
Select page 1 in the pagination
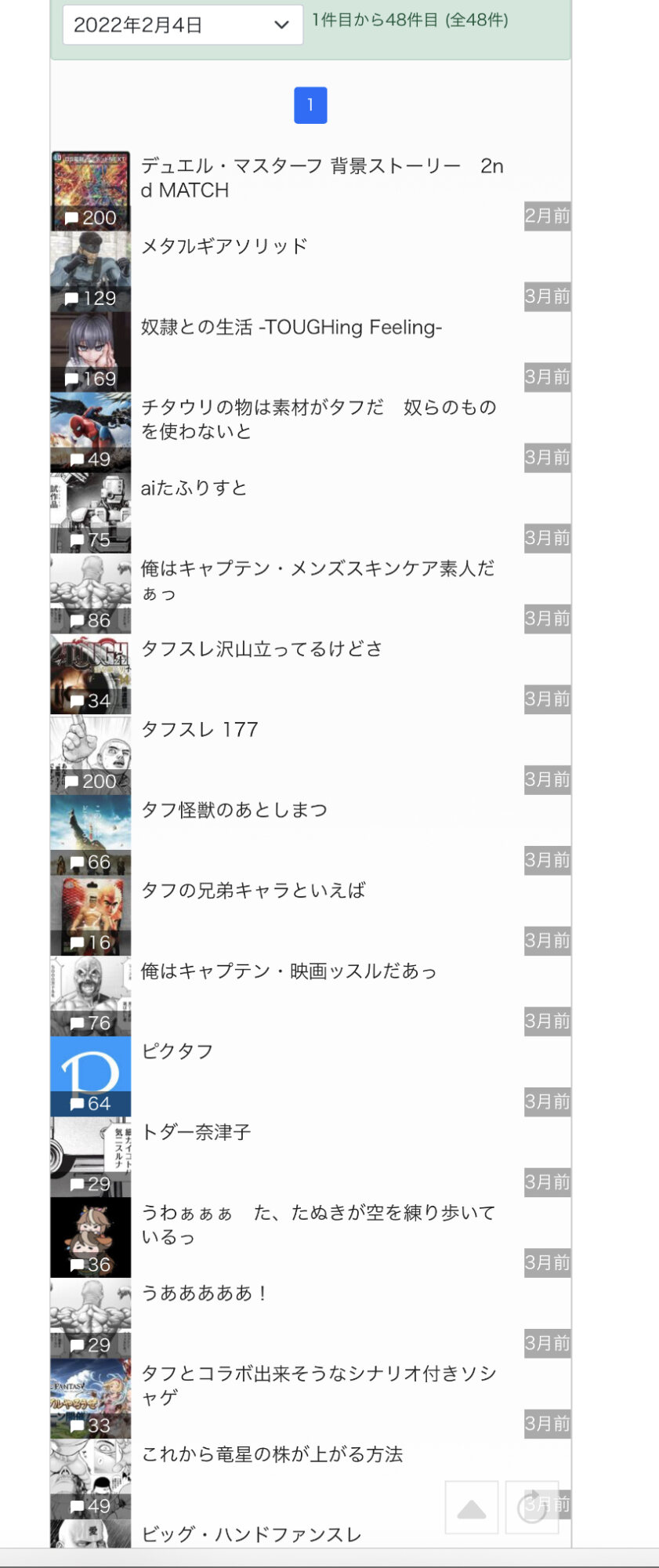click(x=310, y=105)
